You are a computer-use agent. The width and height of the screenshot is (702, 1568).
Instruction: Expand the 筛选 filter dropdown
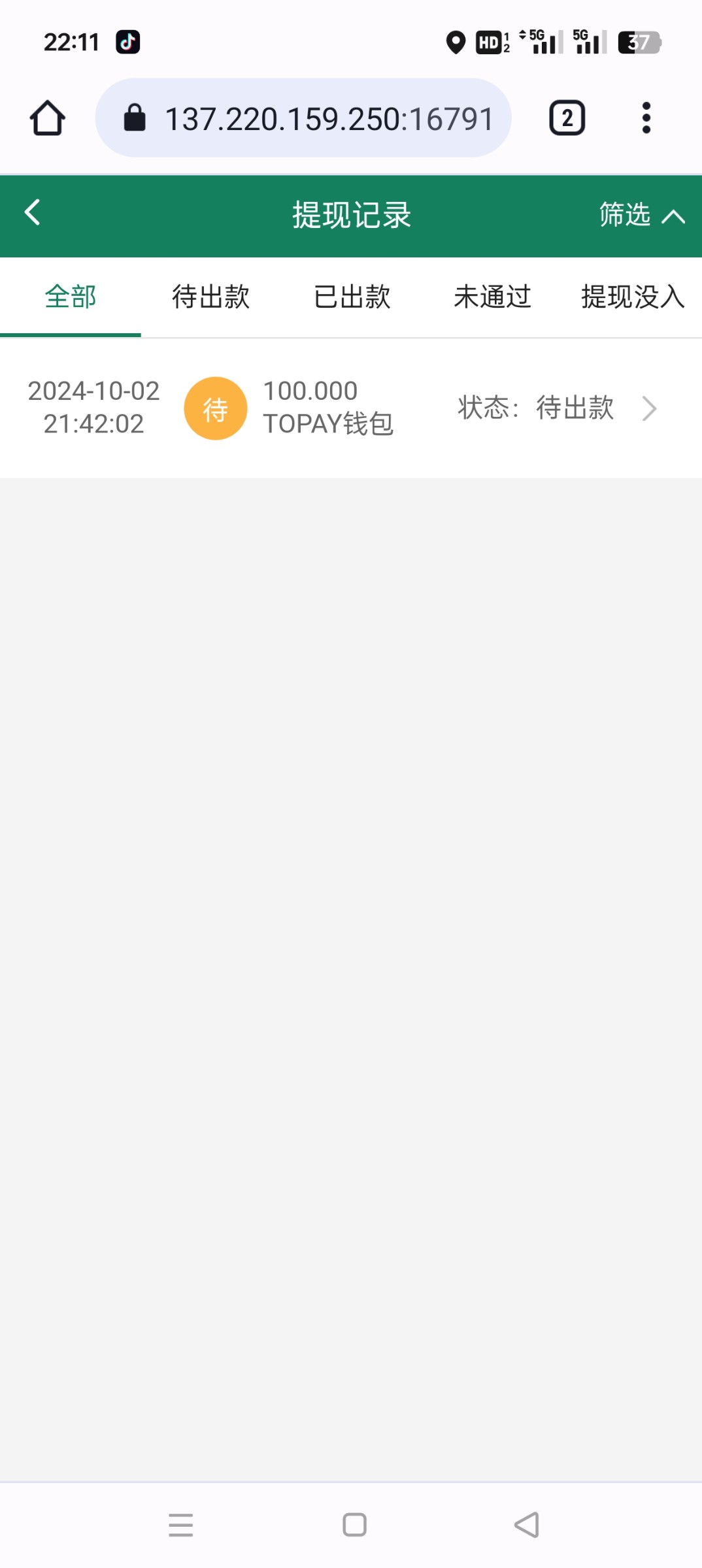click(642, 215)
